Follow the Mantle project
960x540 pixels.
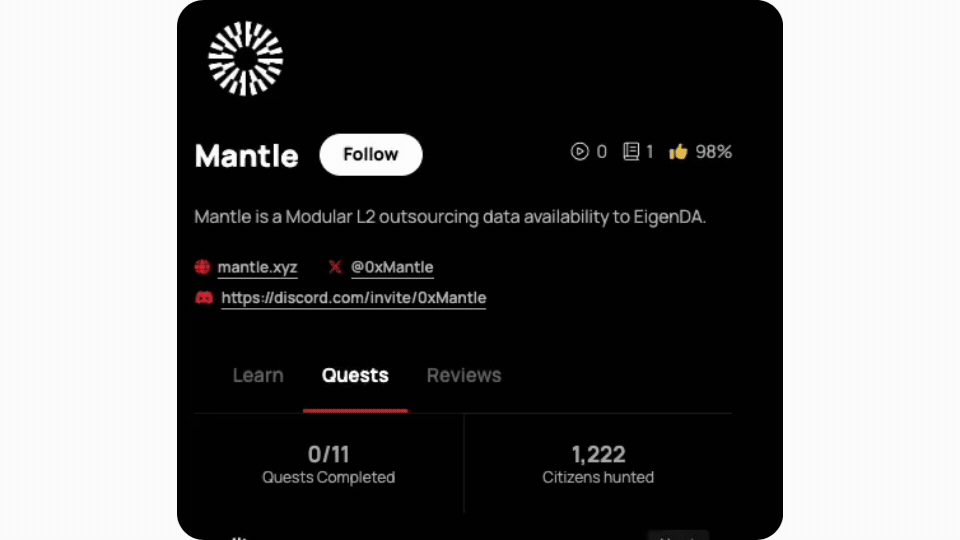[371, 154]
